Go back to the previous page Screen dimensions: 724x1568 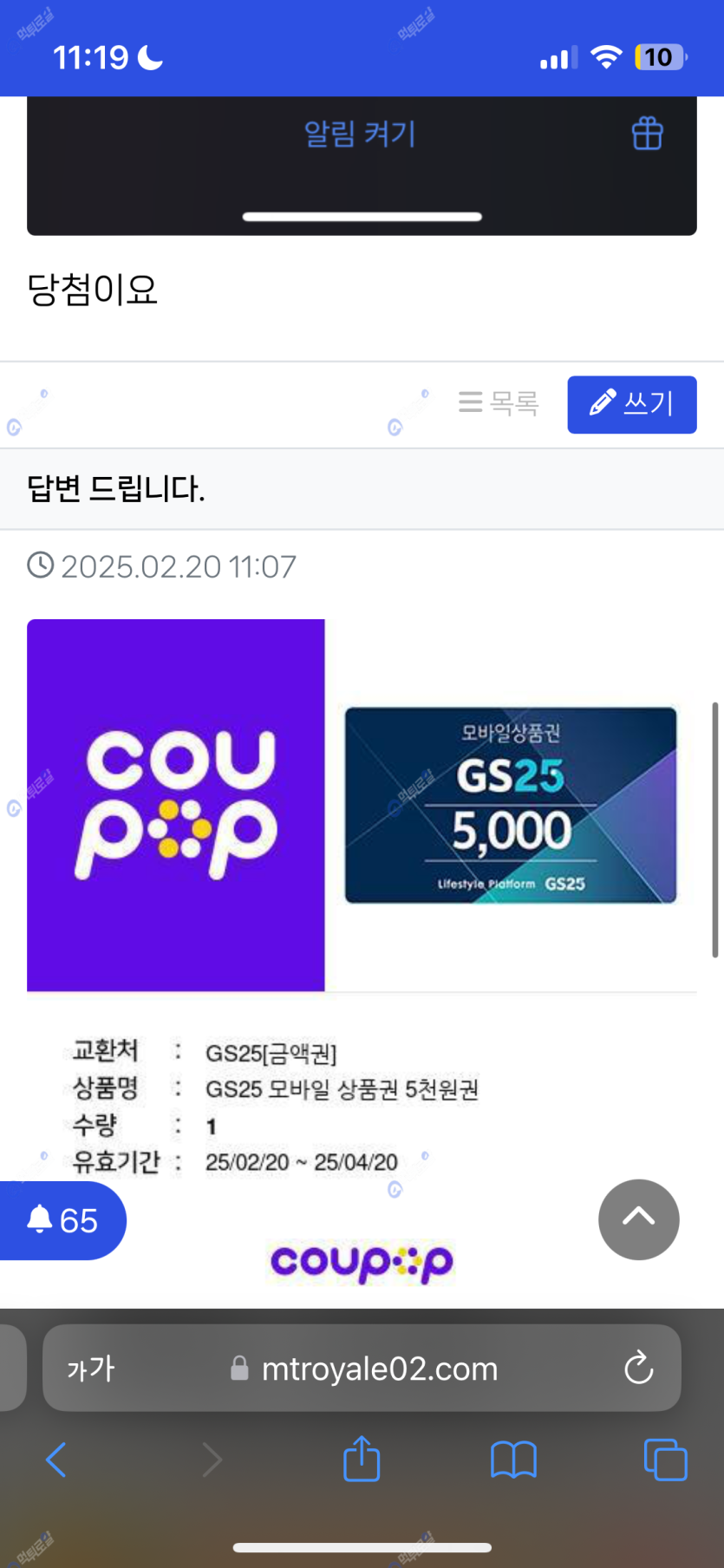(56, 1460)
